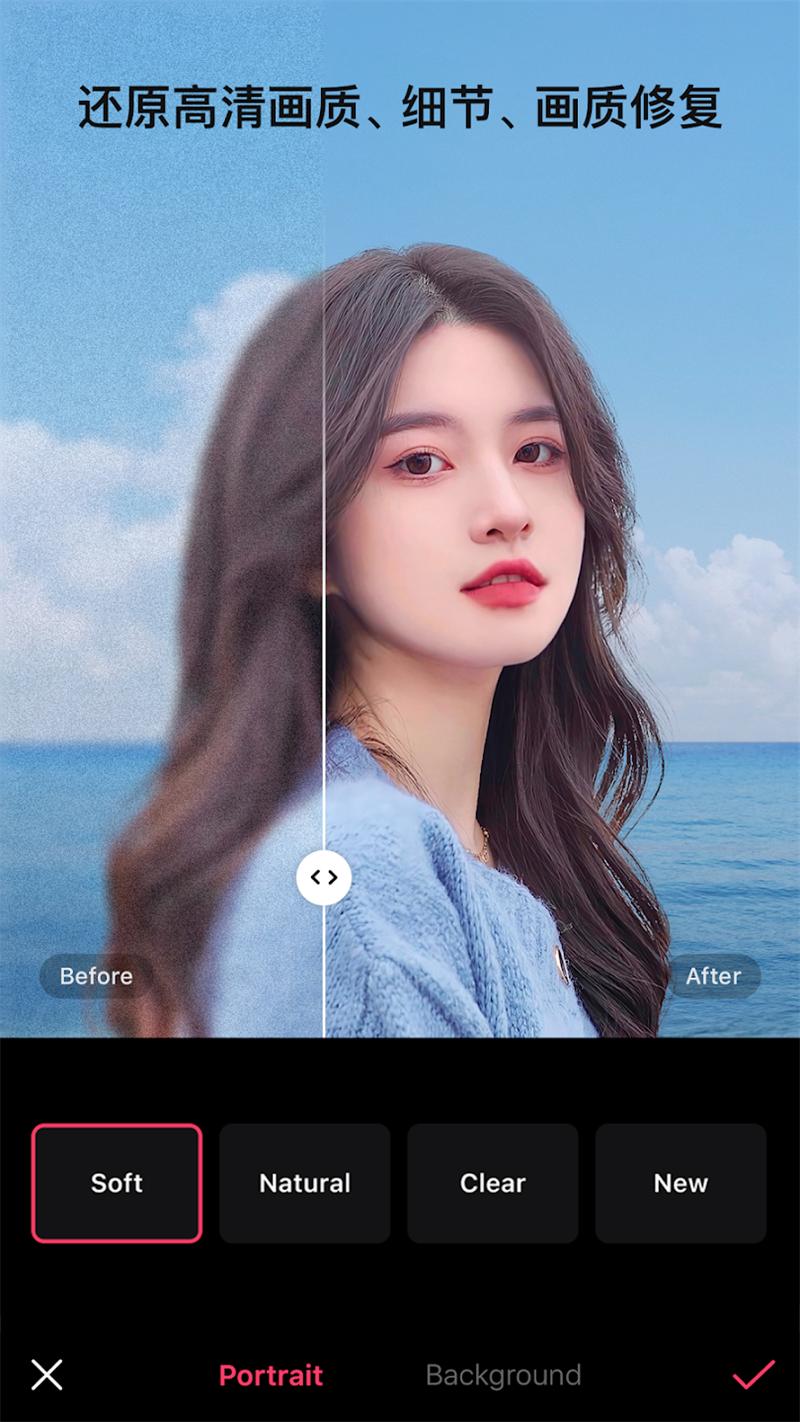Apply the Clear enhancement mode
This screenshot has width=800, height=1422.
(493, 1183)
